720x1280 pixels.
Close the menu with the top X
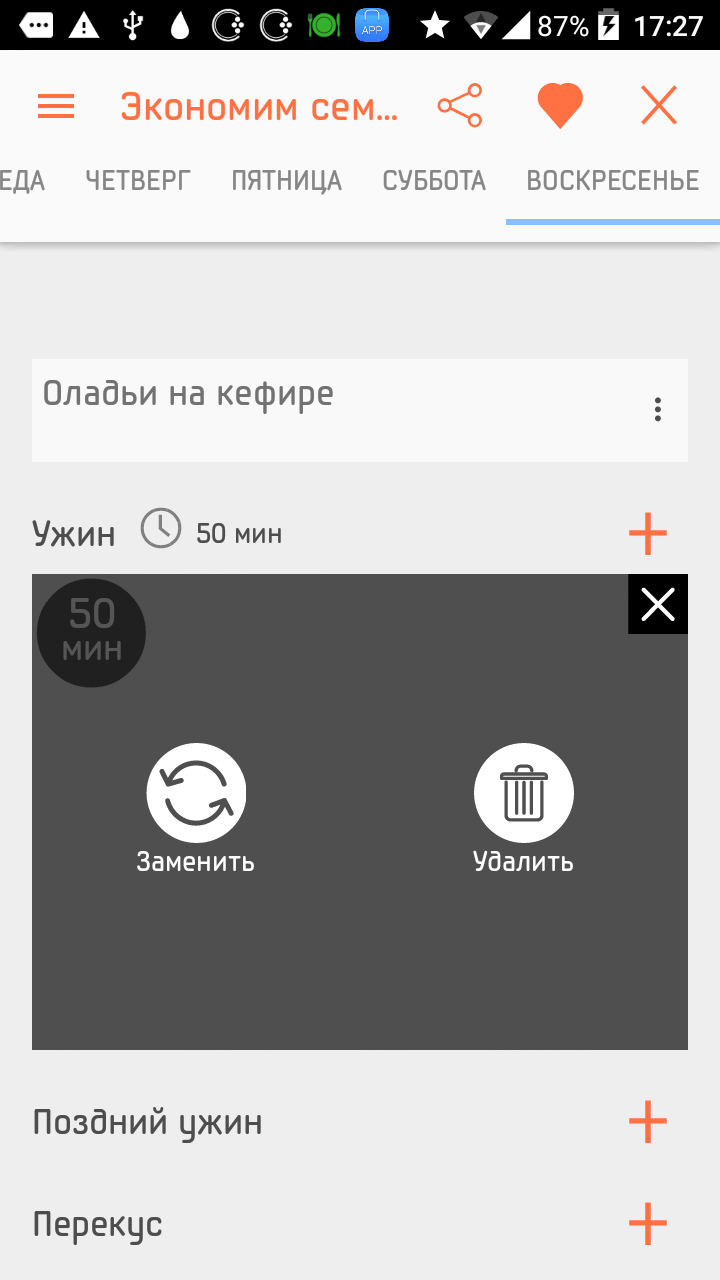tap(659, 105)
